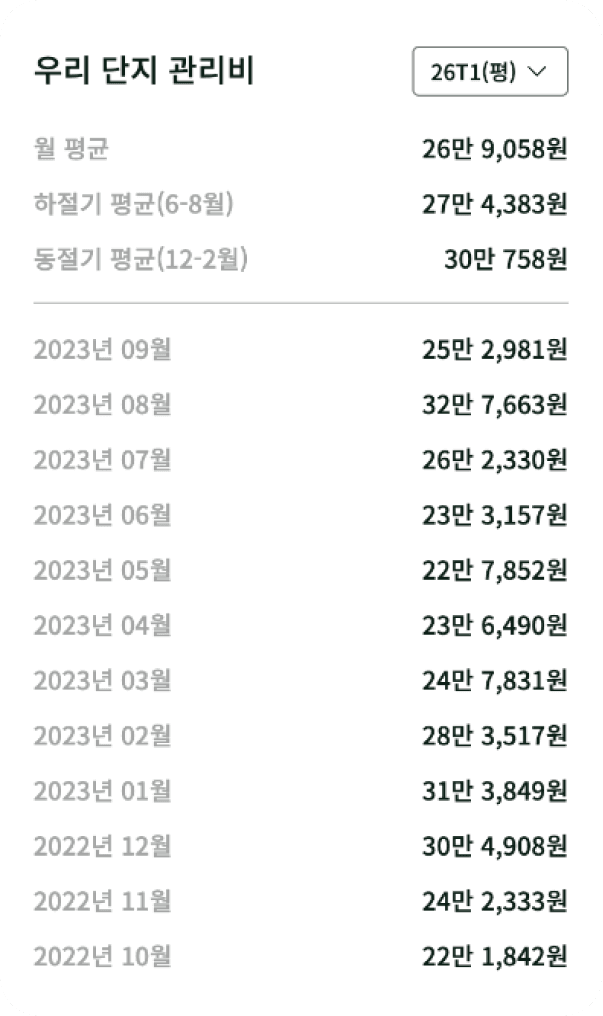The width and height of the screenshot is (603, 1016).
Task: Open the 26T1(평) unit size dropdown
Action: pyautogui.click(x=490, y=72)
